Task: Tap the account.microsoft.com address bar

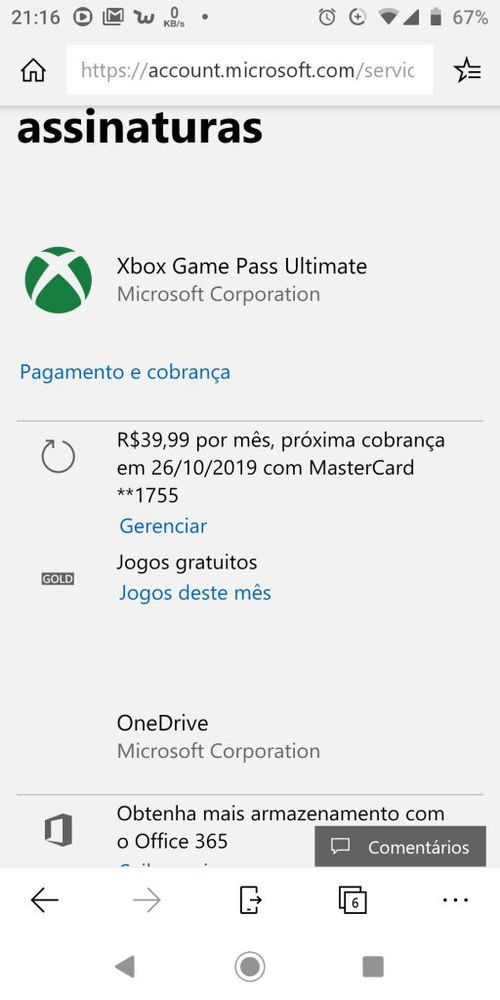Action: click(x=249, y=70)
